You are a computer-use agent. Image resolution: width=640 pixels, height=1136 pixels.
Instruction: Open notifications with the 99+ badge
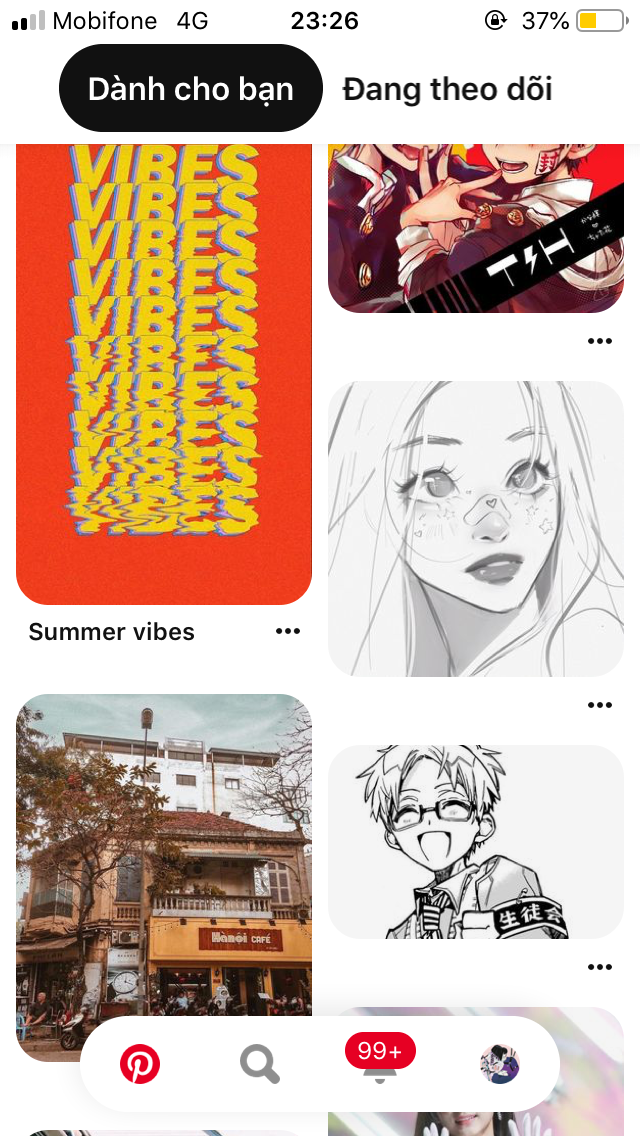pos(380,1064)
